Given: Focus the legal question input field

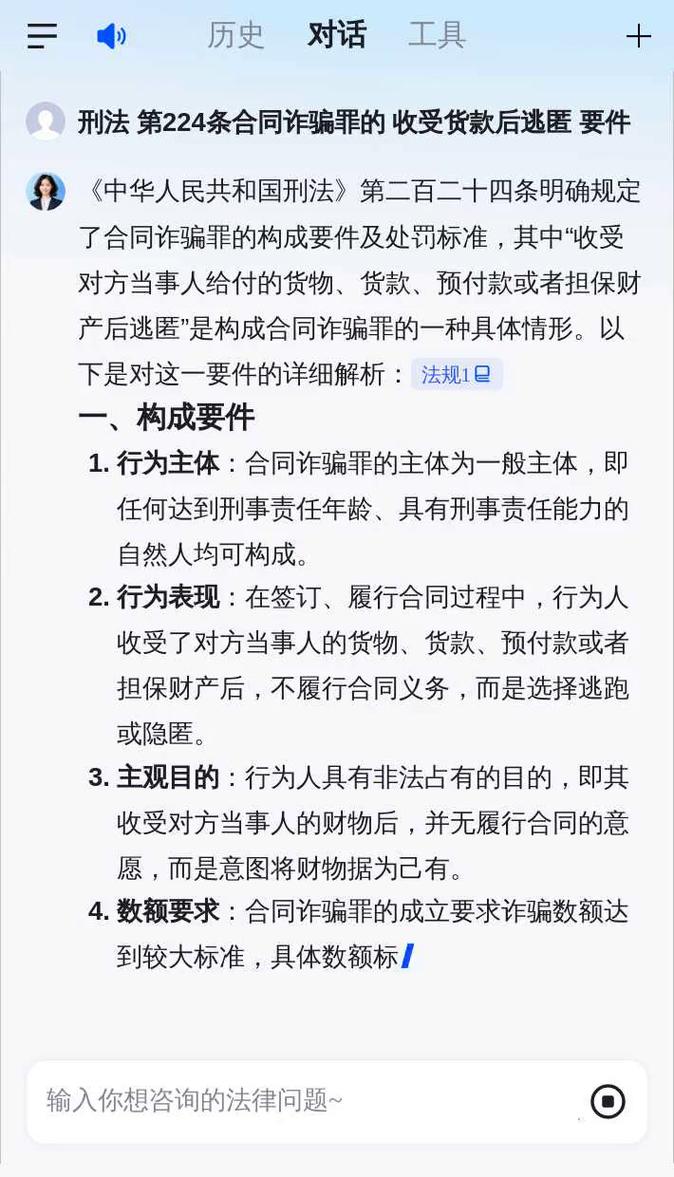Looking at the screenshot, I should (x=300, y=1101).
